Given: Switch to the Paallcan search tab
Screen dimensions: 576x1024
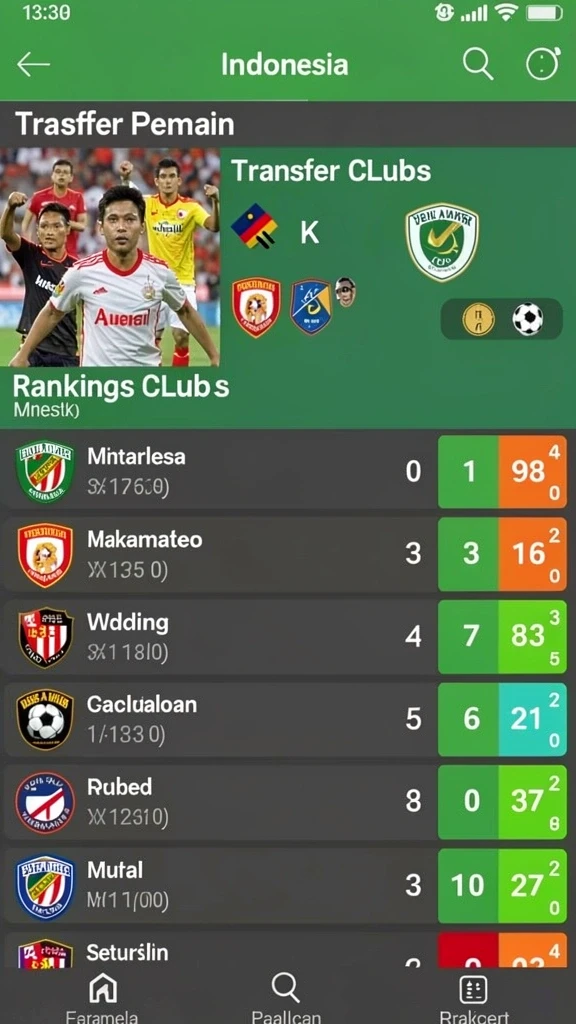Looking at the screenshot, I should pos(286,998).
